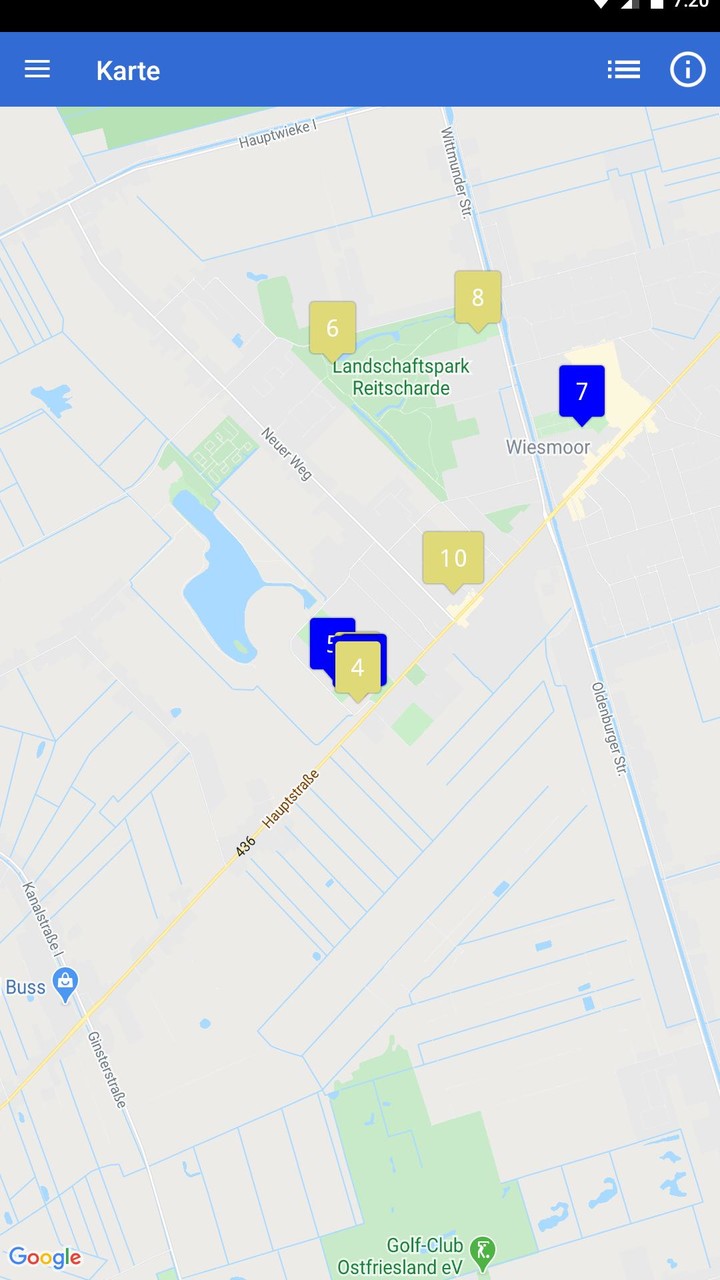Choose the yellow marker number 4
Image resolution: width=720 pixels, height=1280 pixels.
(358, 668)
